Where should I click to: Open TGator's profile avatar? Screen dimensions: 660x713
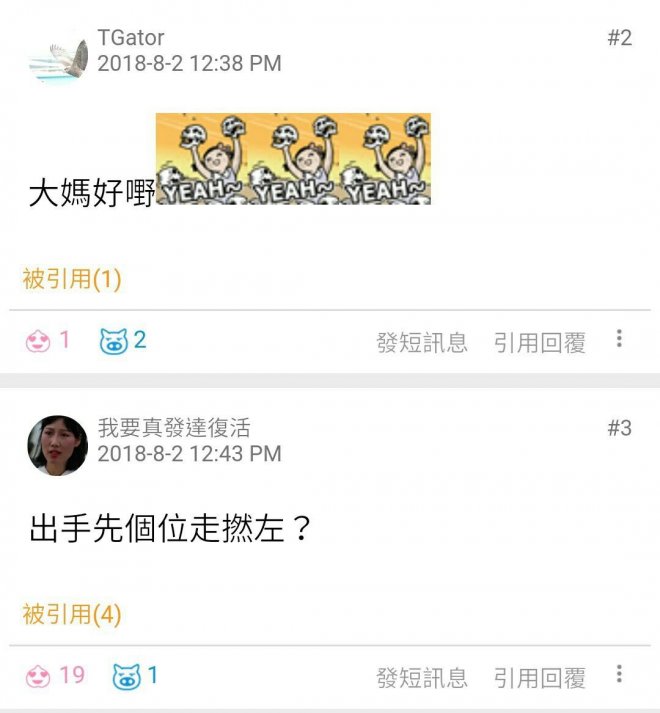(x=58, y=60)
